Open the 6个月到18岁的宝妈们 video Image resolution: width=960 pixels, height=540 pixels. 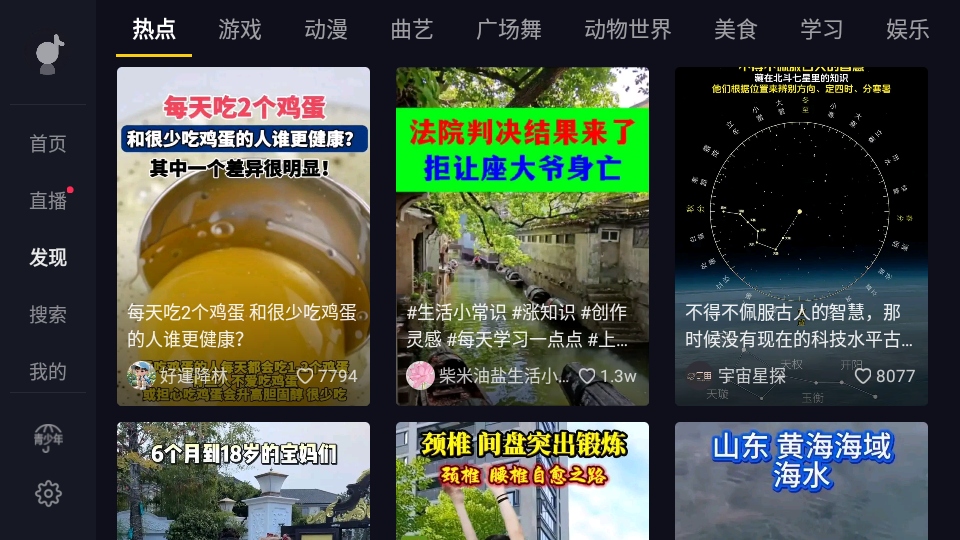(243, 481)
